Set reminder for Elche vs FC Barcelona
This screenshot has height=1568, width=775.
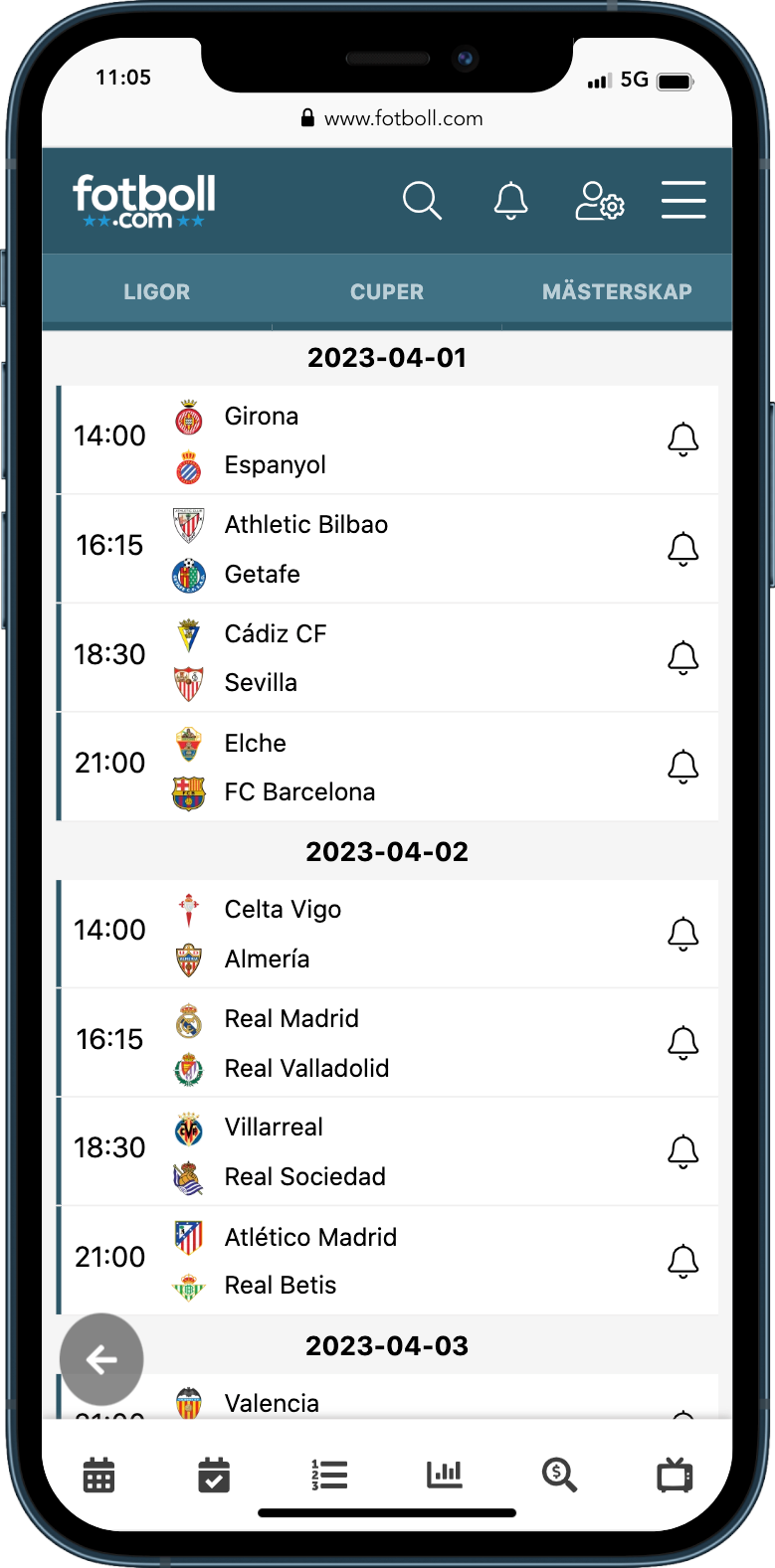pyautogui.click(x=682, y=767)
